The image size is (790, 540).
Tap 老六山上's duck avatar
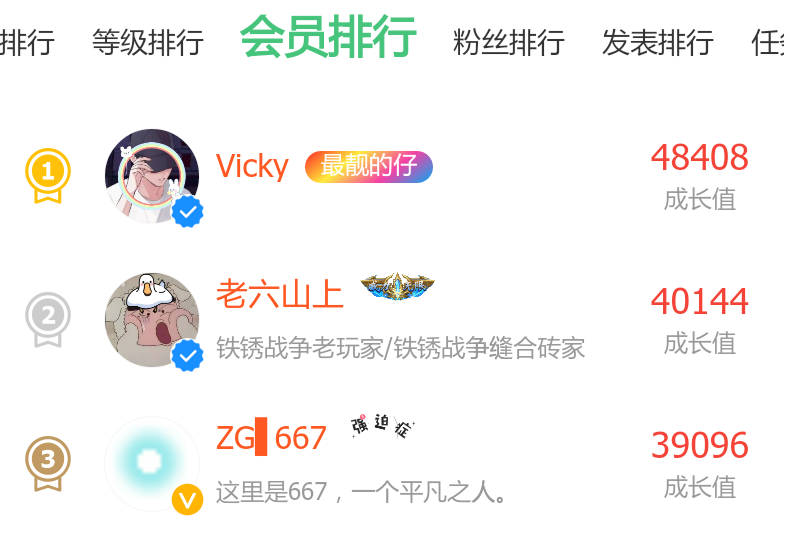tap(152, 319)
